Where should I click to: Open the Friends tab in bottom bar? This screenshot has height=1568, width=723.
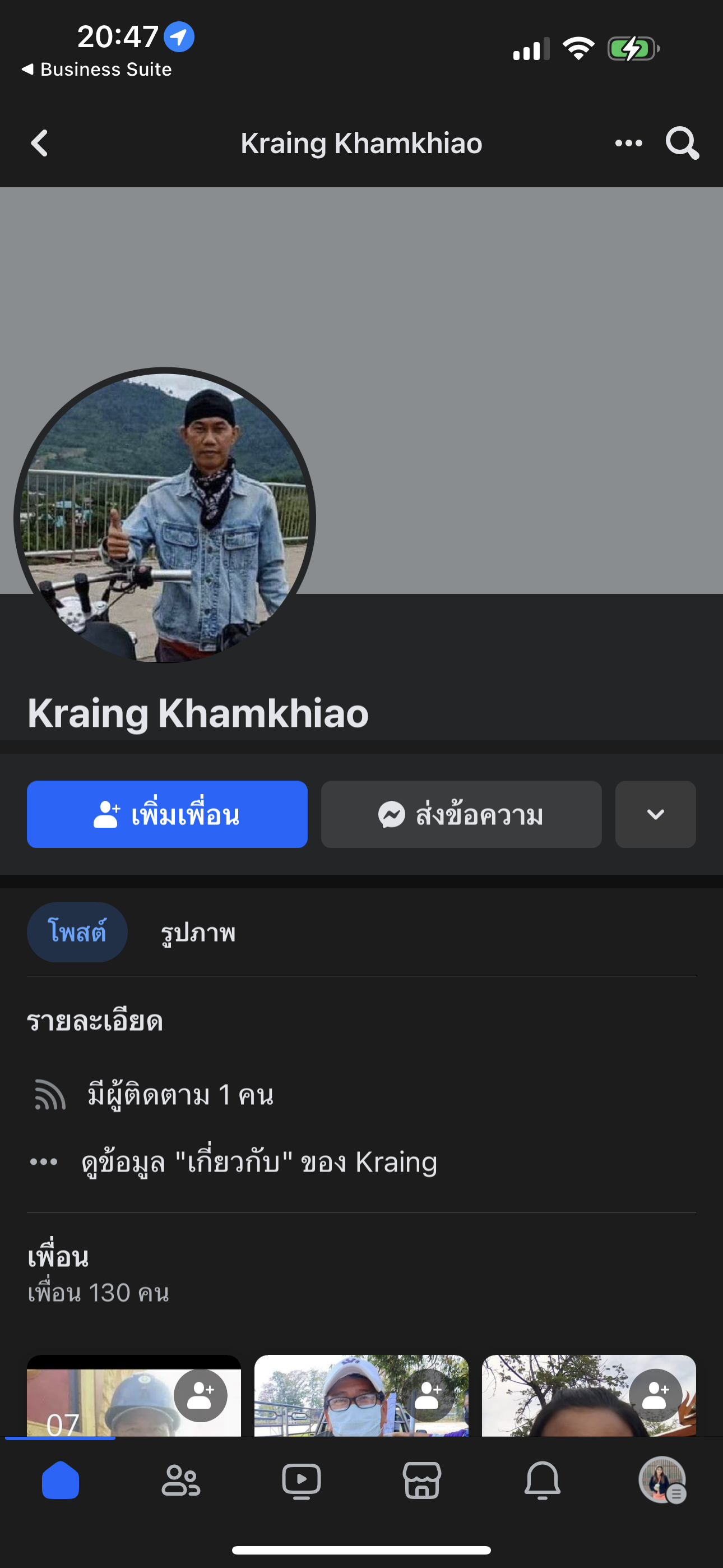(x=180, y=1481)
